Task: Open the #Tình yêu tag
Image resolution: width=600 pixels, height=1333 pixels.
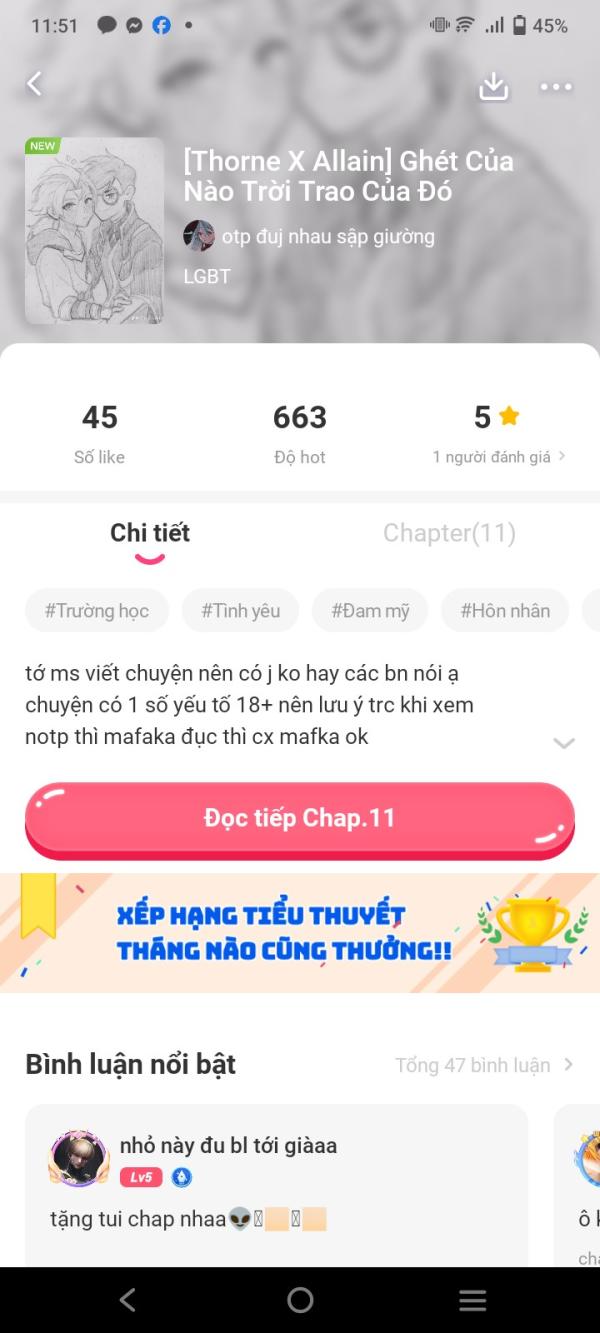Action: 240,611
